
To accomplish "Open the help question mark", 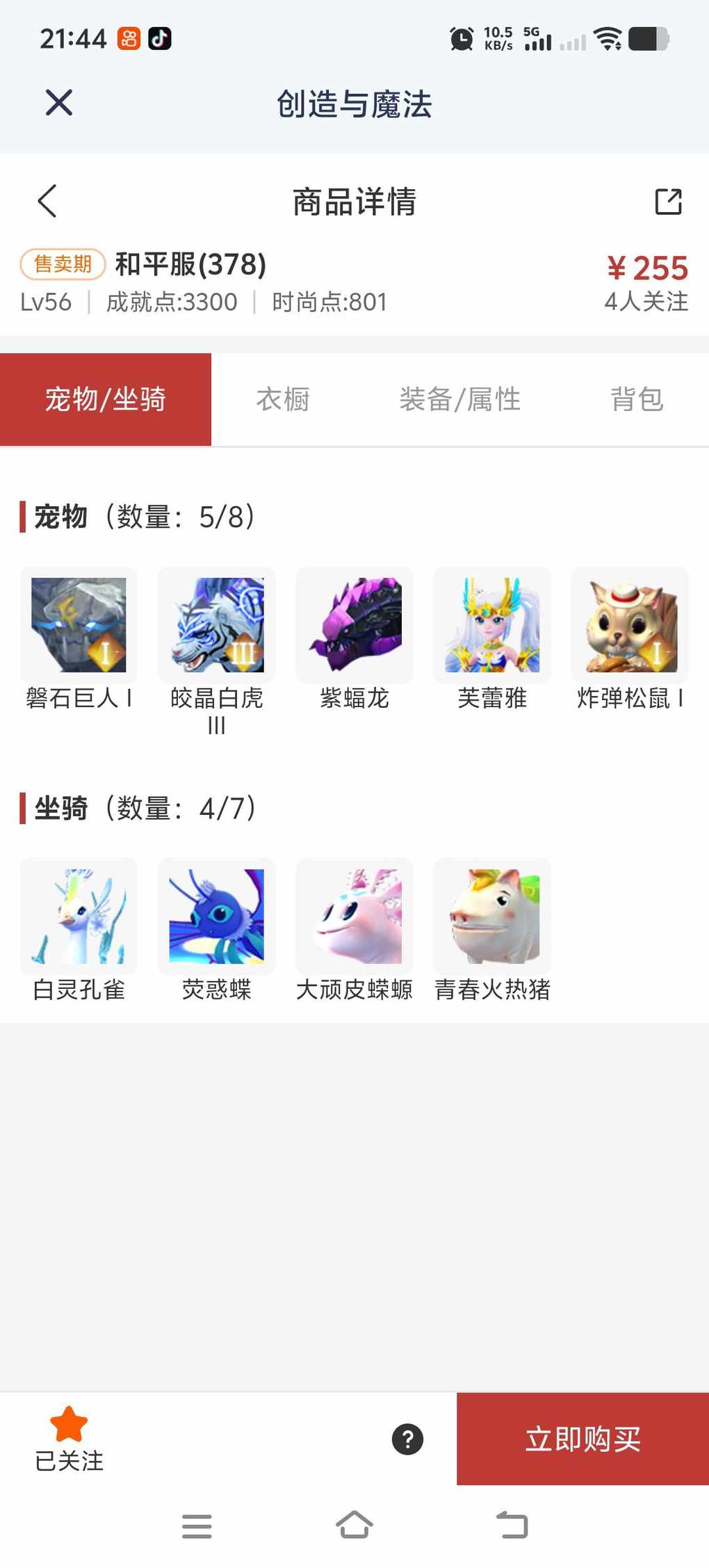I will click(x=407, y=1439).
